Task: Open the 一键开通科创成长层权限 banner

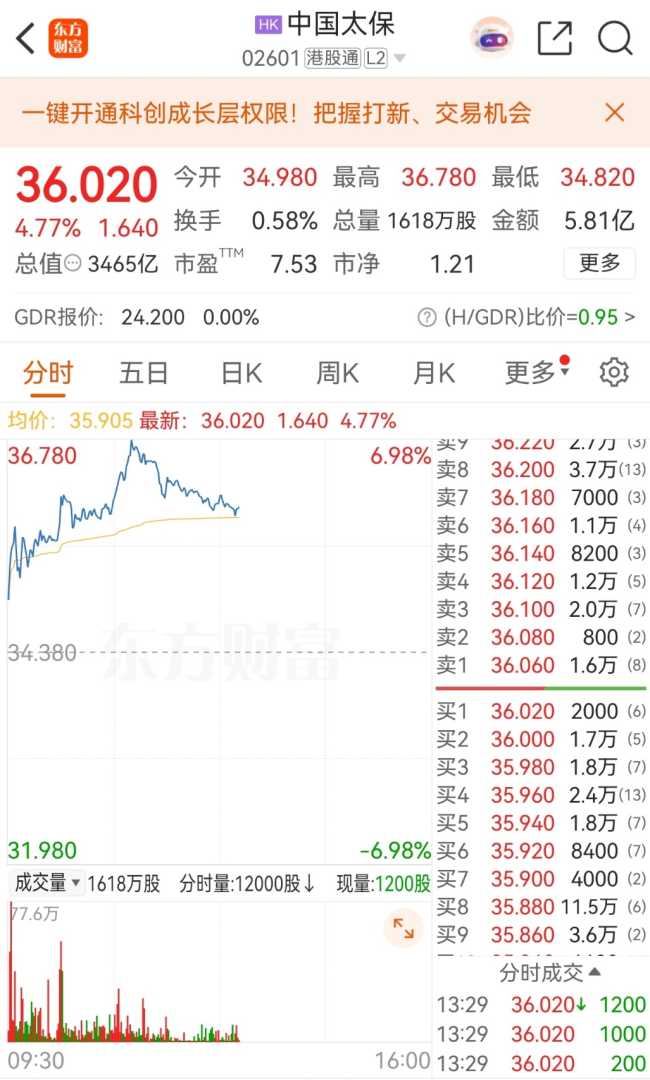Action: point(276,113)
